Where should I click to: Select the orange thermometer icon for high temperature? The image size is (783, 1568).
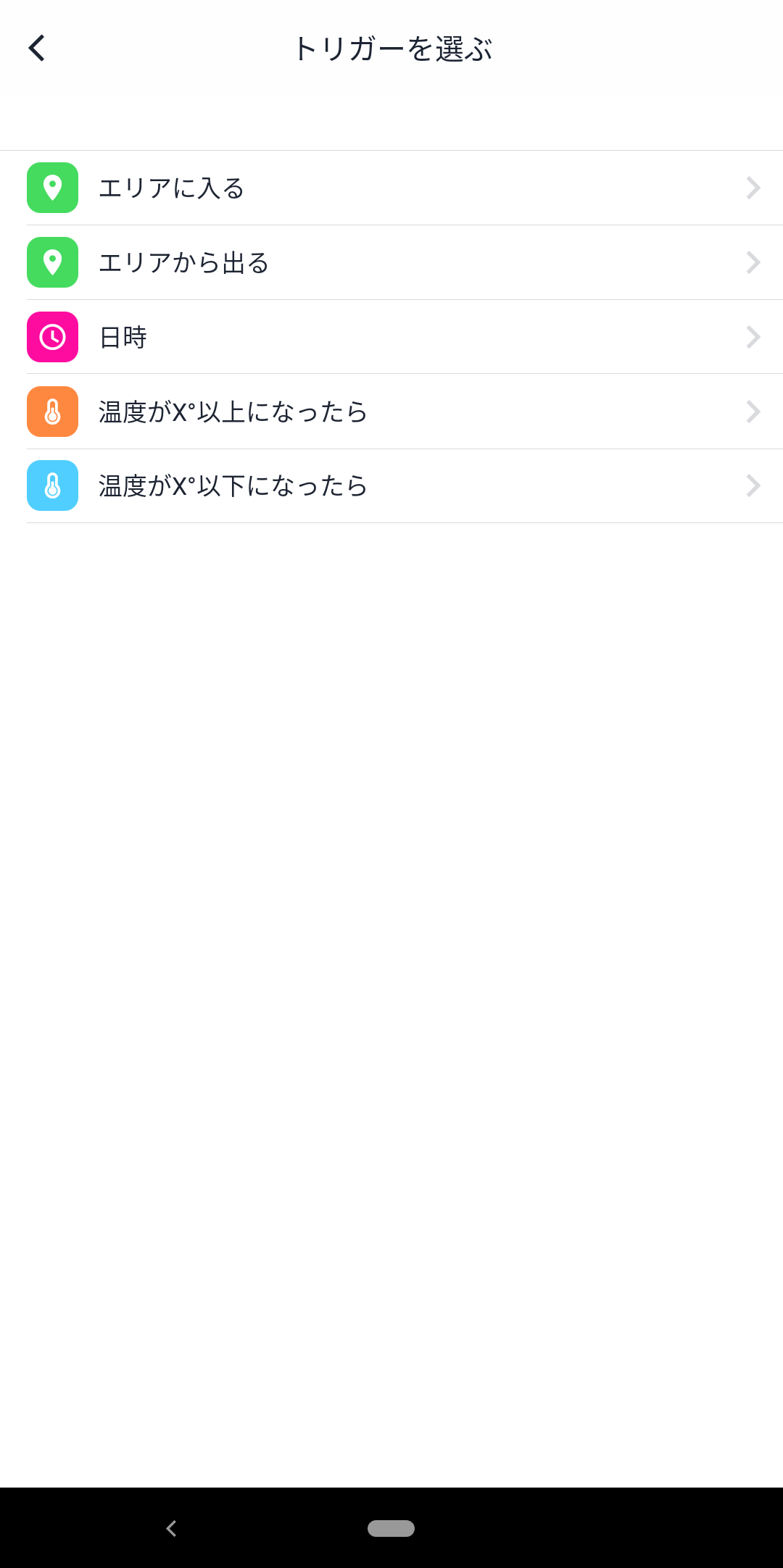pos(51,411)
